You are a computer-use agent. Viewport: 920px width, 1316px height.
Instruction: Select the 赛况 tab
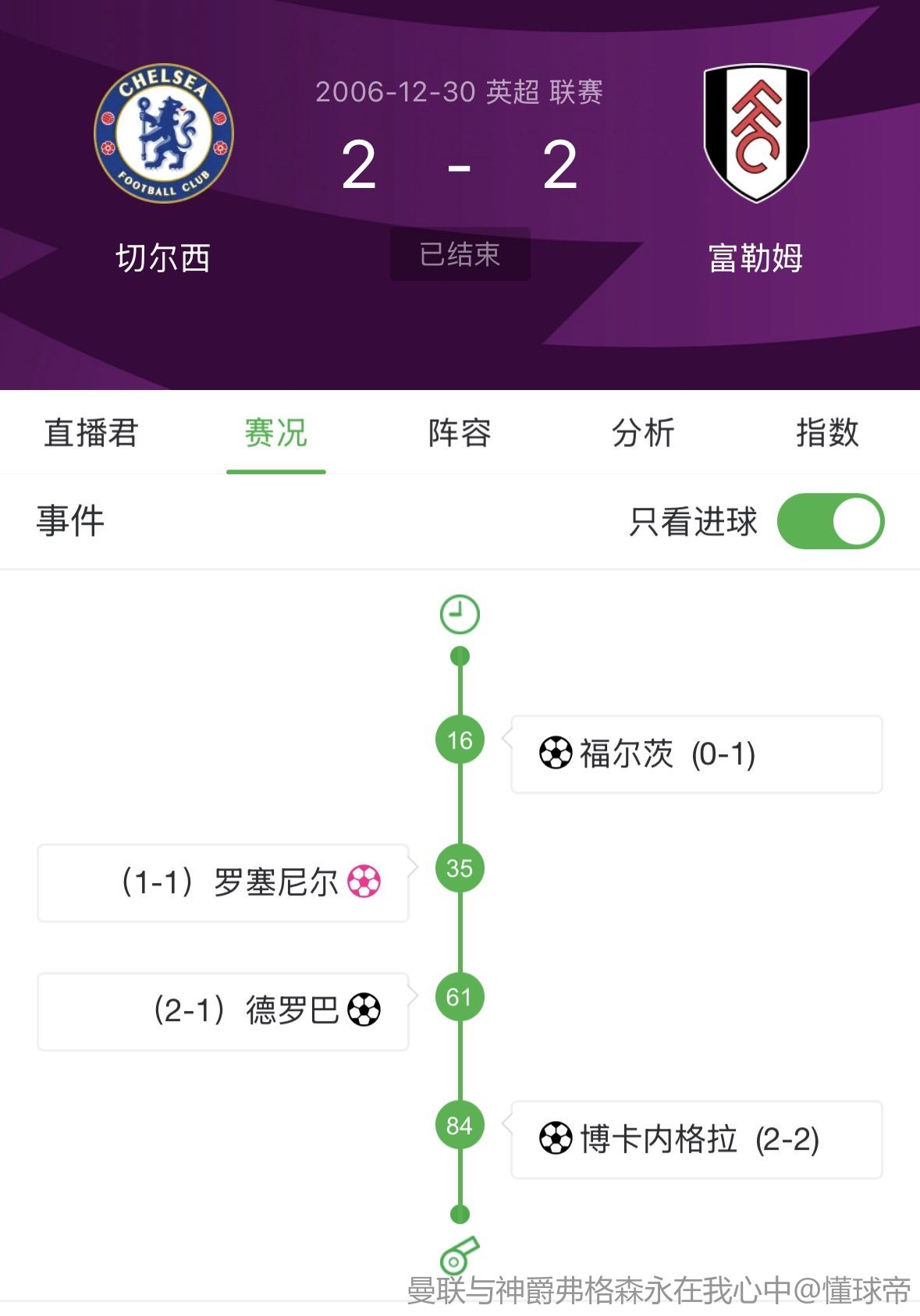(275, 433)
